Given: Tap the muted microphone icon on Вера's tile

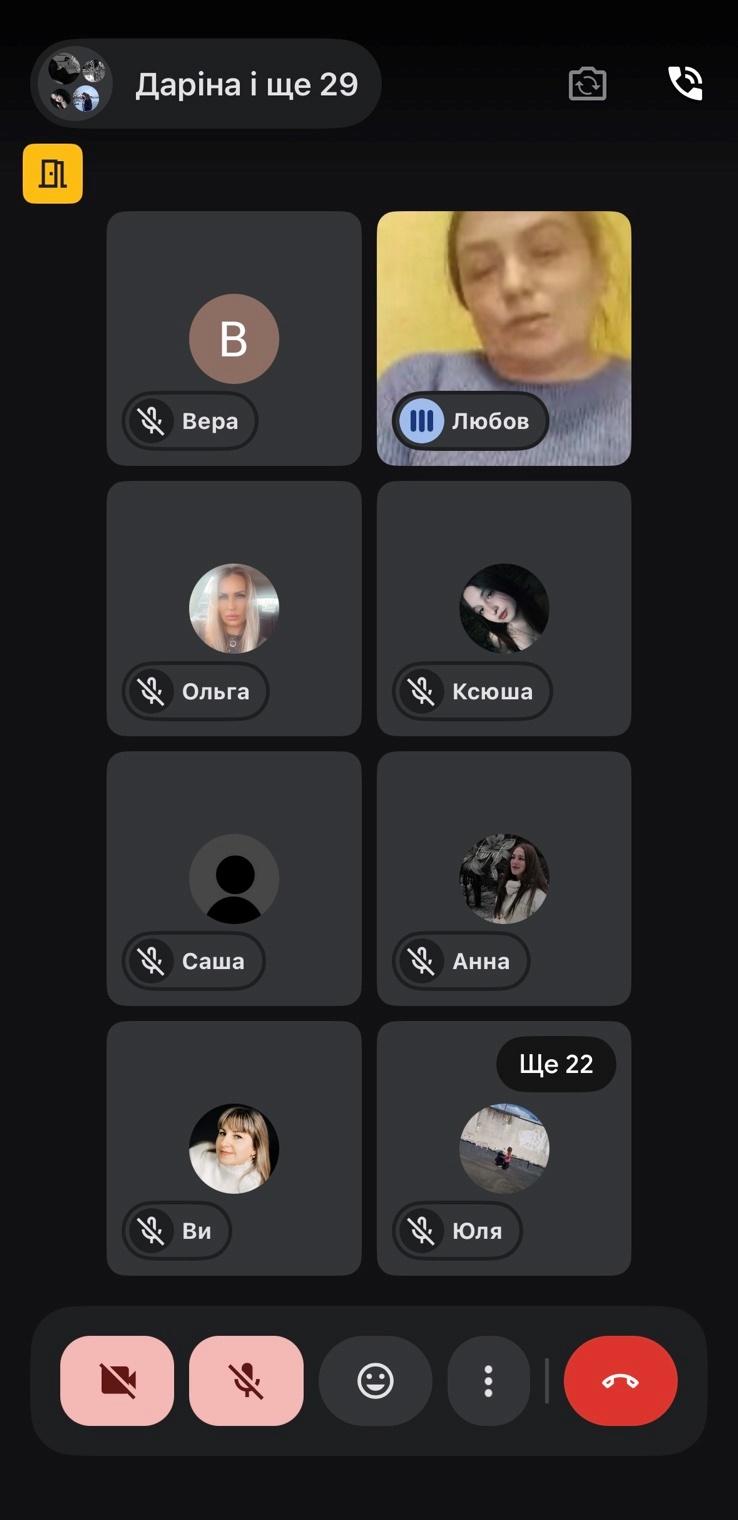Looking at the screenshot, I should 151,421.
